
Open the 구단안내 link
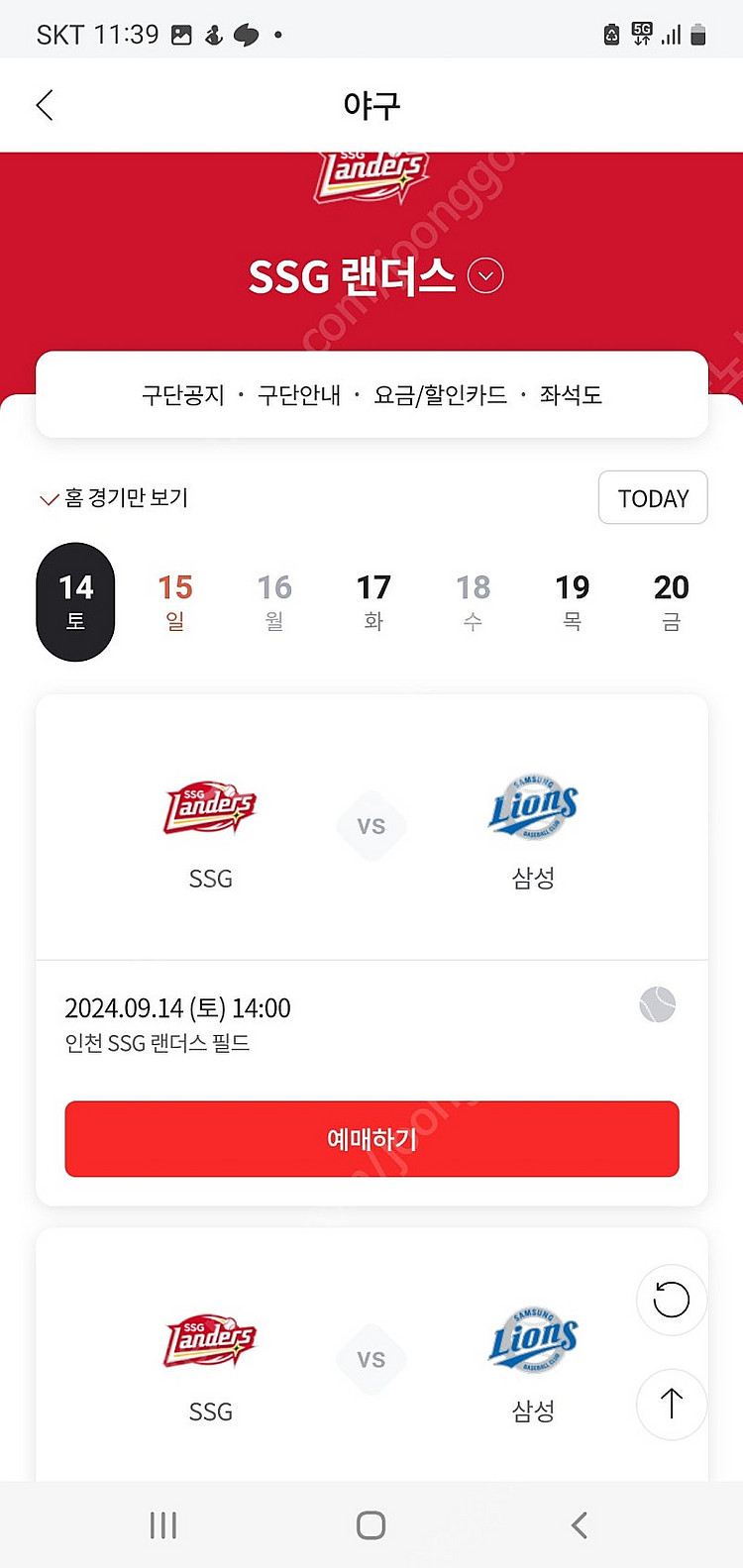tap(298, 395)
